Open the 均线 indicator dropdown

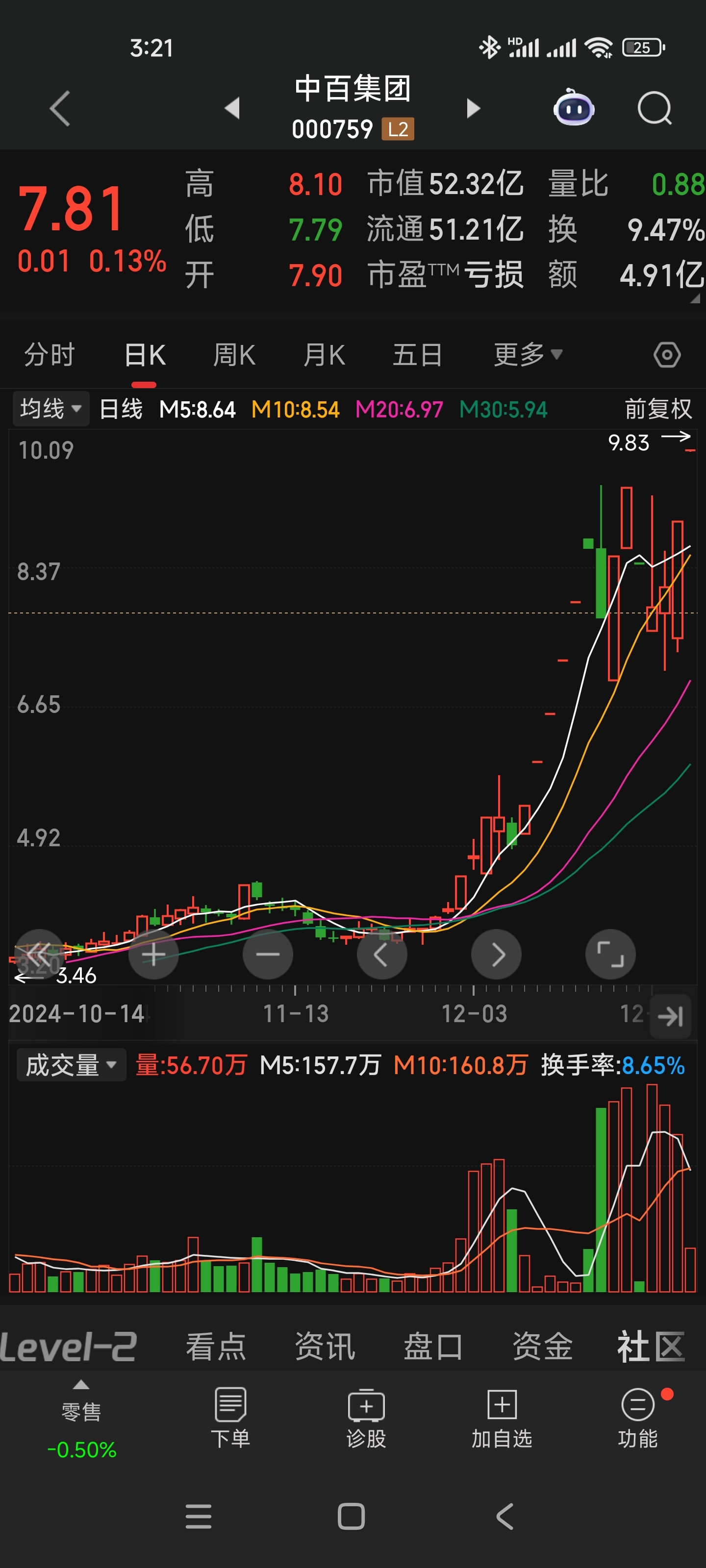[51, 409]
